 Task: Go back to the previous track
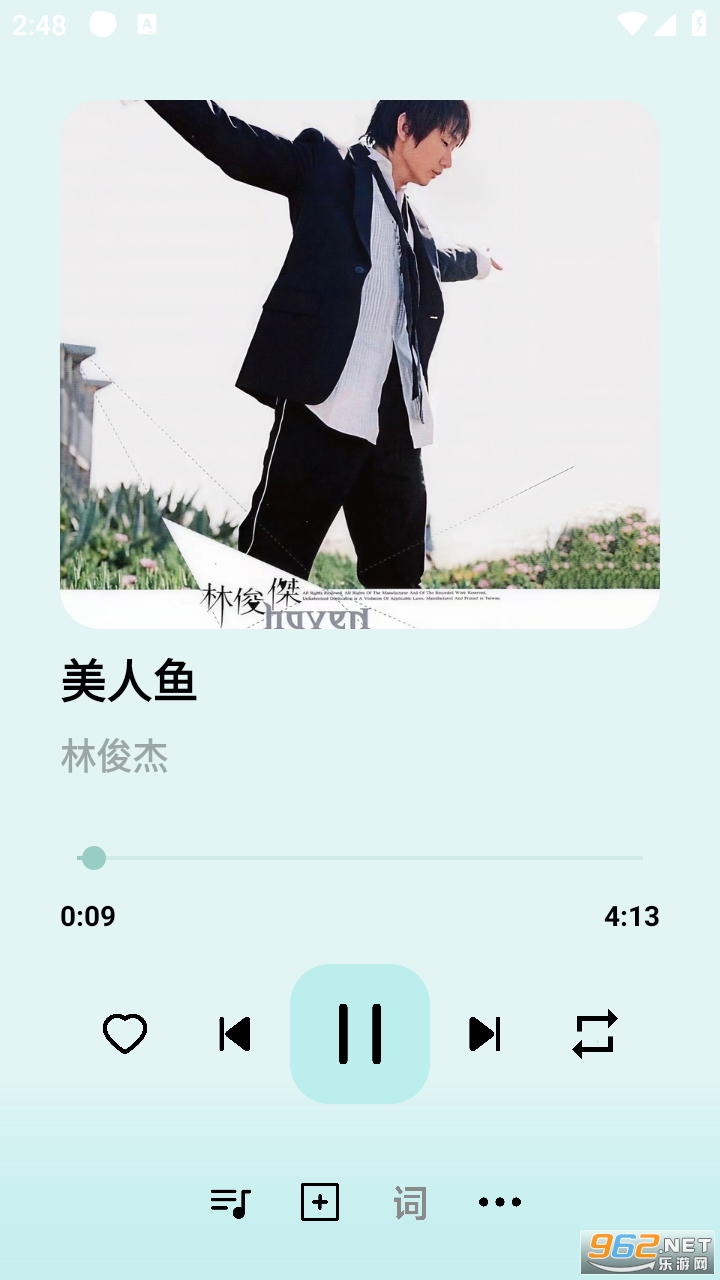click(234, 1034)
